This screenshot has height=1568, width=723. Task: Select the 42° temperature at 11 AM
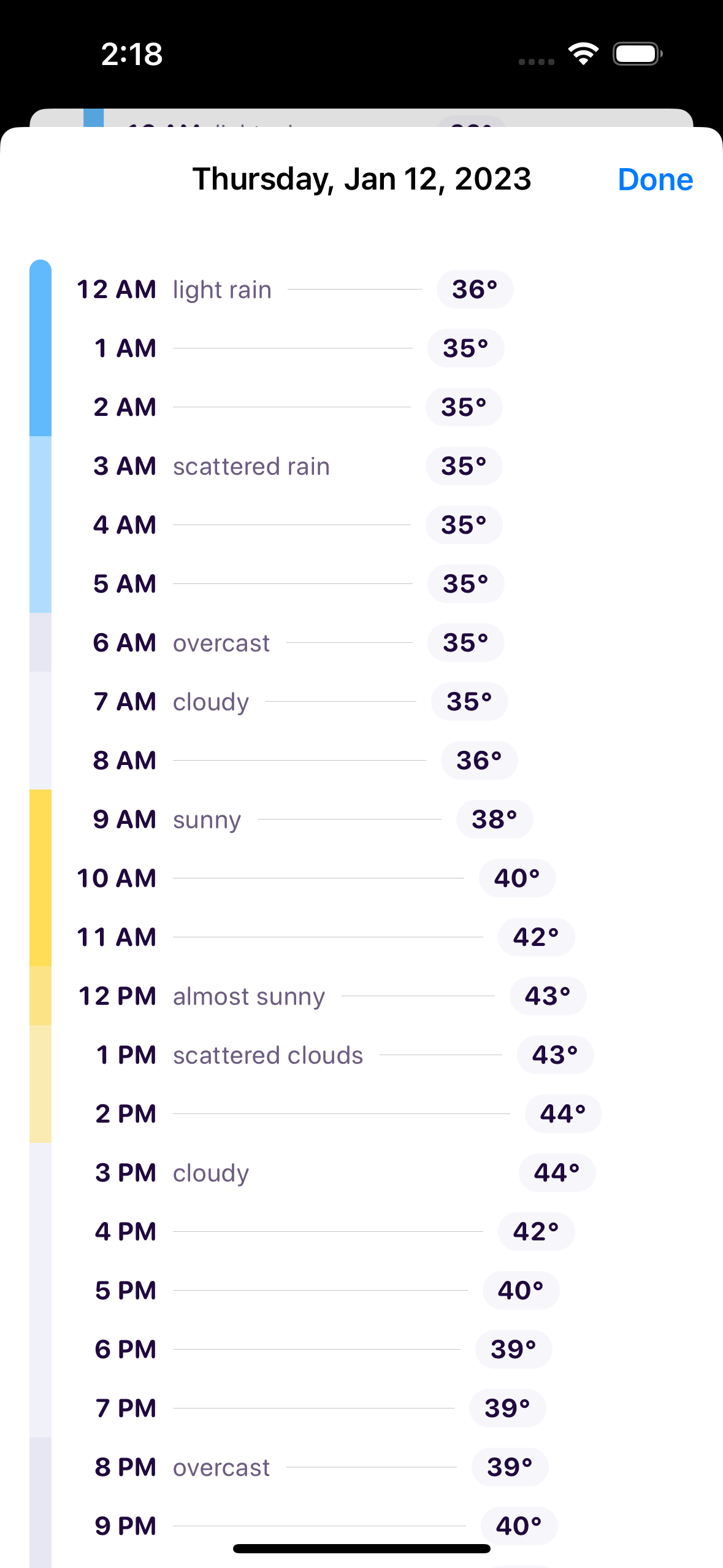[536, 937]
